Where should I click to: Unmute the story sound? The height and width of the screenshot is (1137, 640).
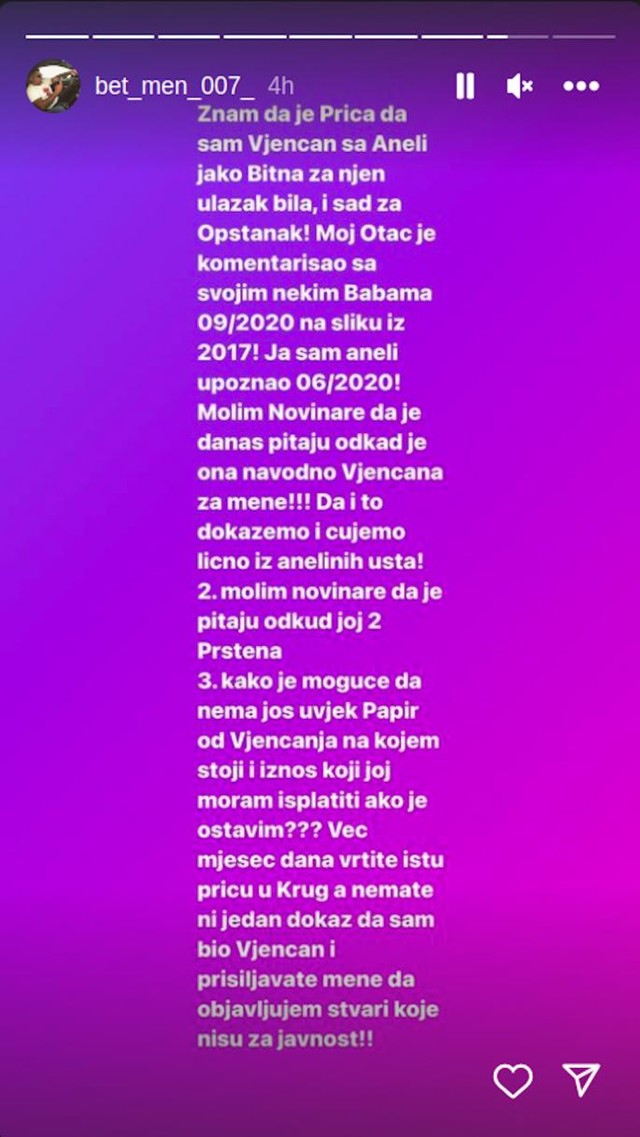(520, 86)
